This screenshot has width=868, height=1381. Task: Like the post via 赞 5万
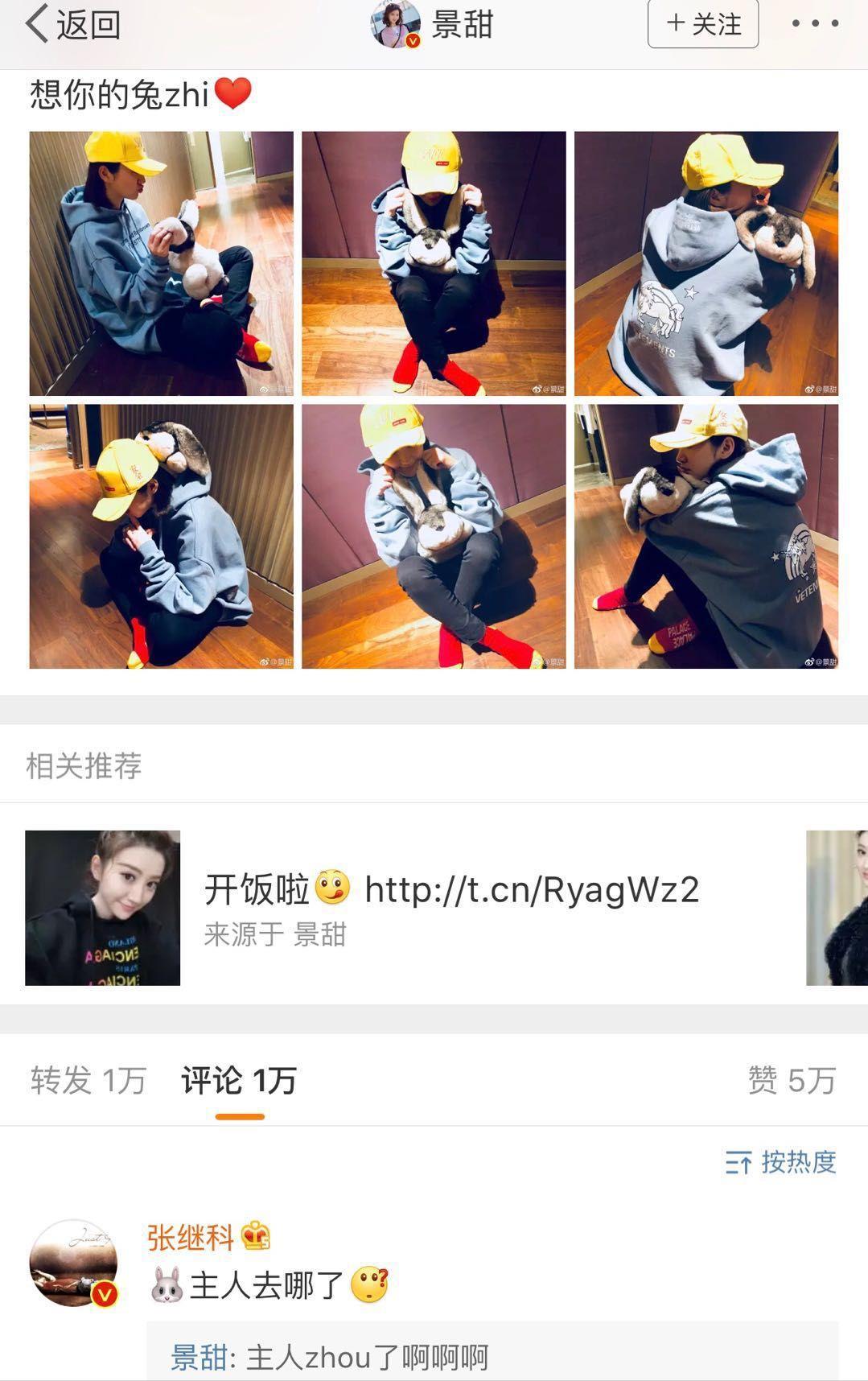[792, 1080]
